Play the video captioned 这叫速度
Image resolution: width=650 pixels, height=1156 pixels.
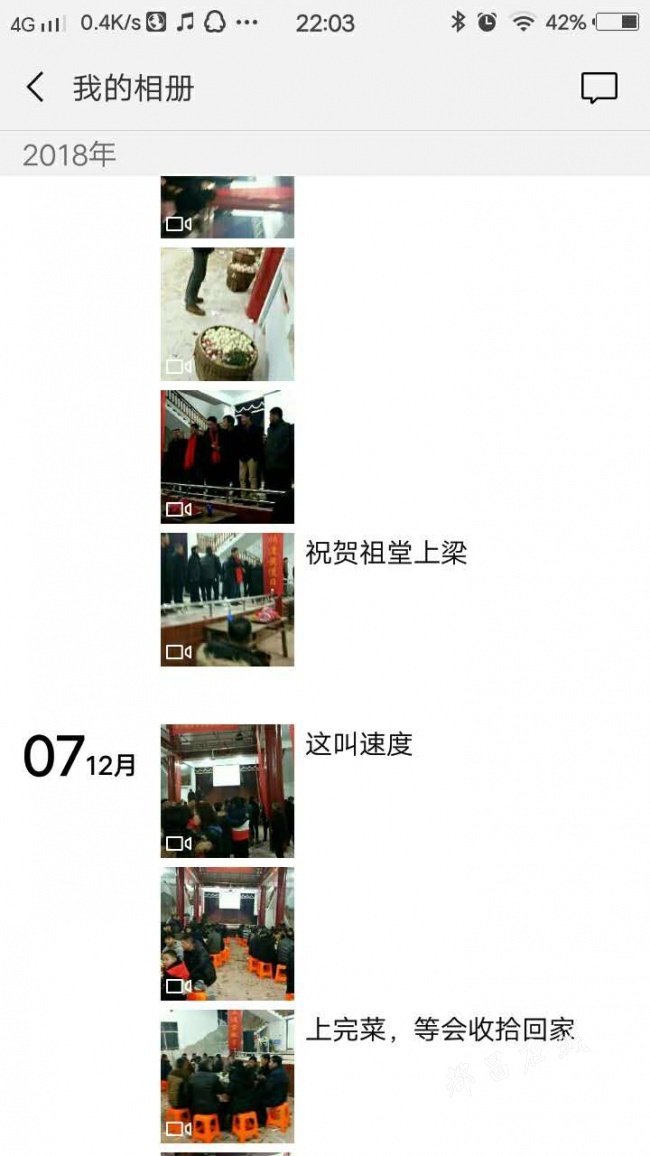tap(227, 791)
